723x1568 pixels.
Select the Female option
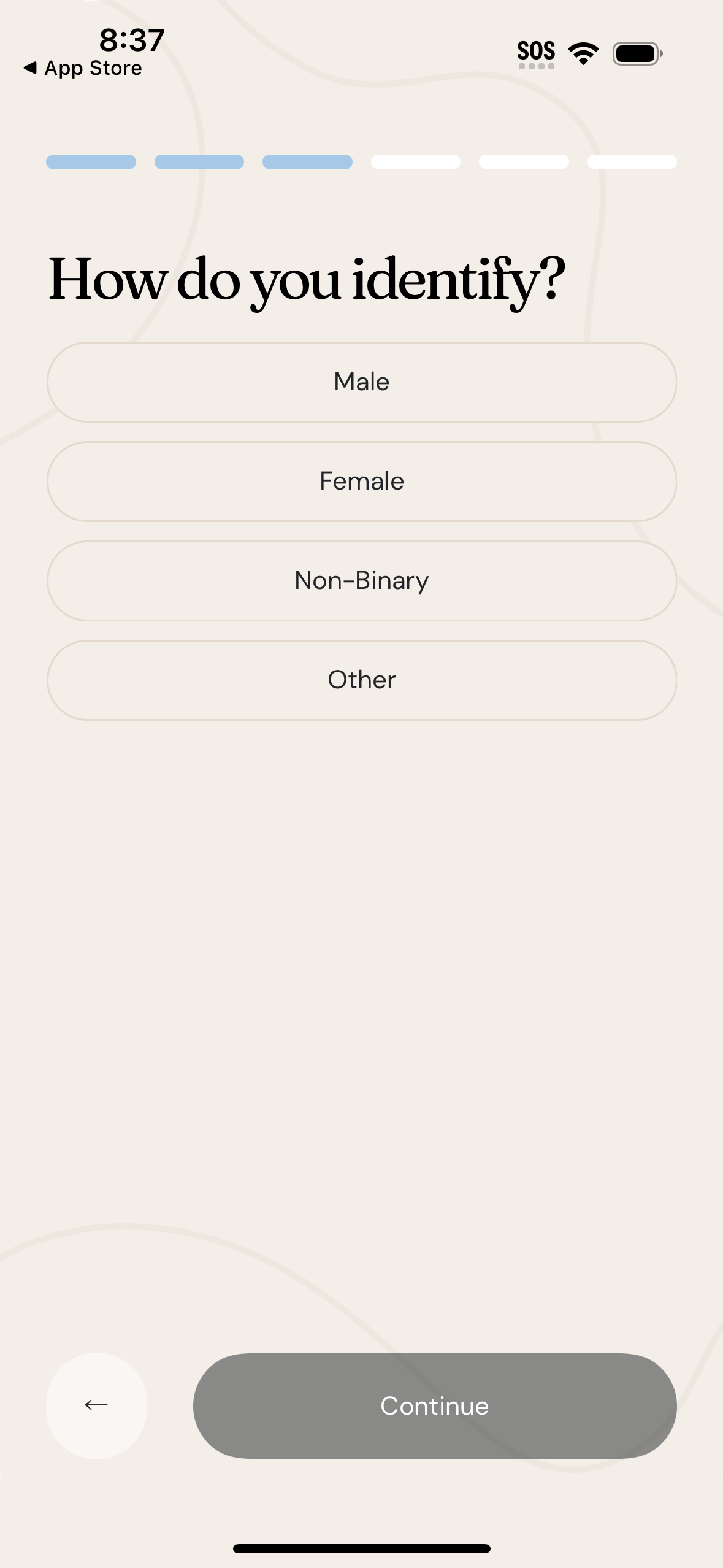[x=361, y=481]
